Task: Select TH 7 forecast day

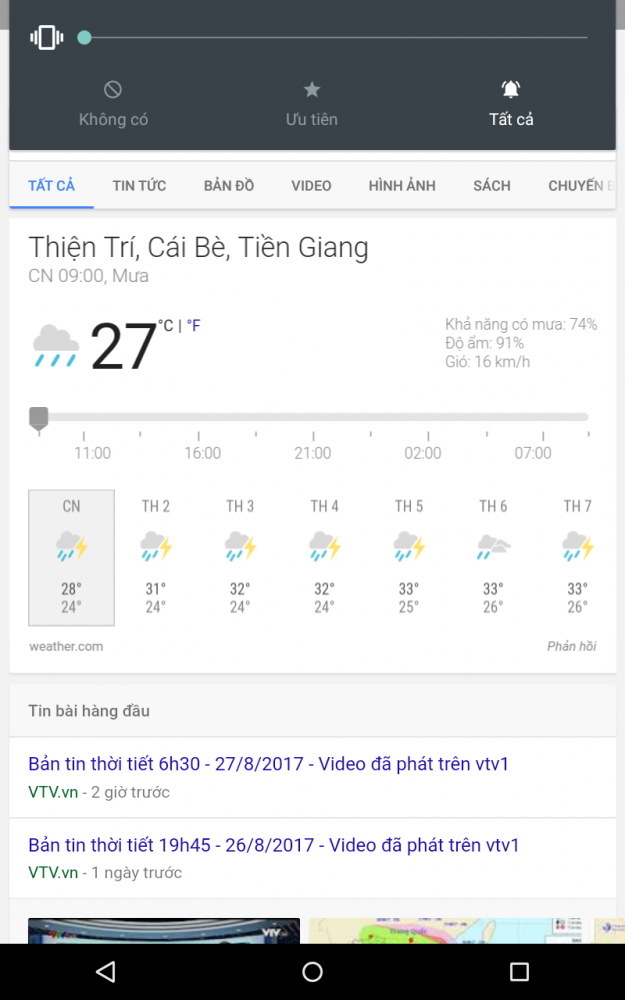Action: click(577, 558)
